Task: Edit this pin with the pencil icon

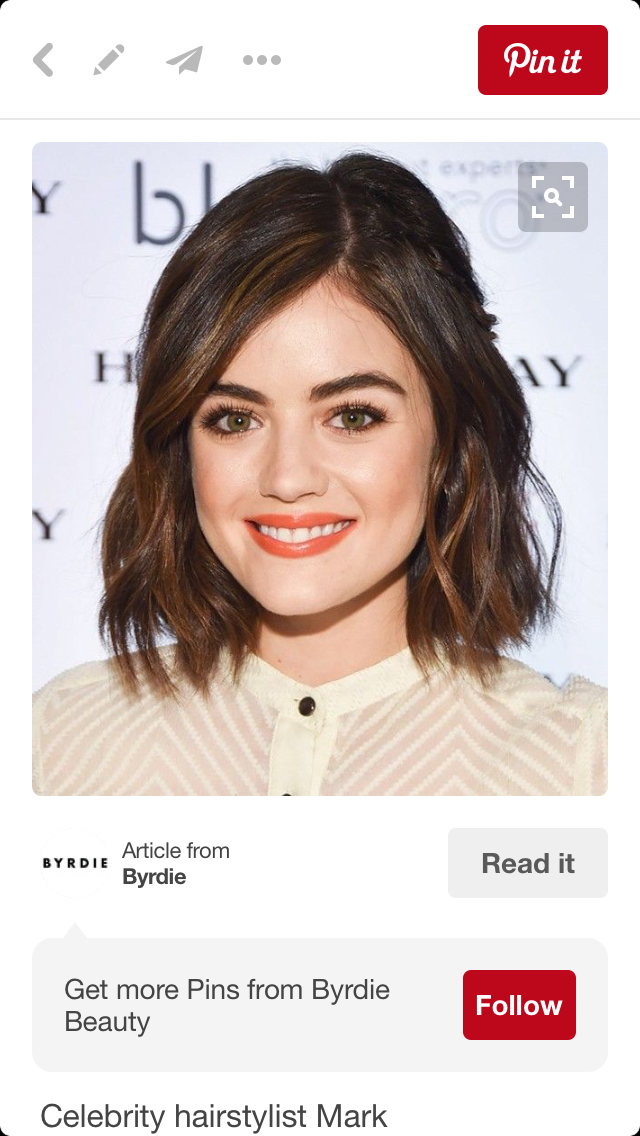Action: pyautogui.click(x=108, y=60)
